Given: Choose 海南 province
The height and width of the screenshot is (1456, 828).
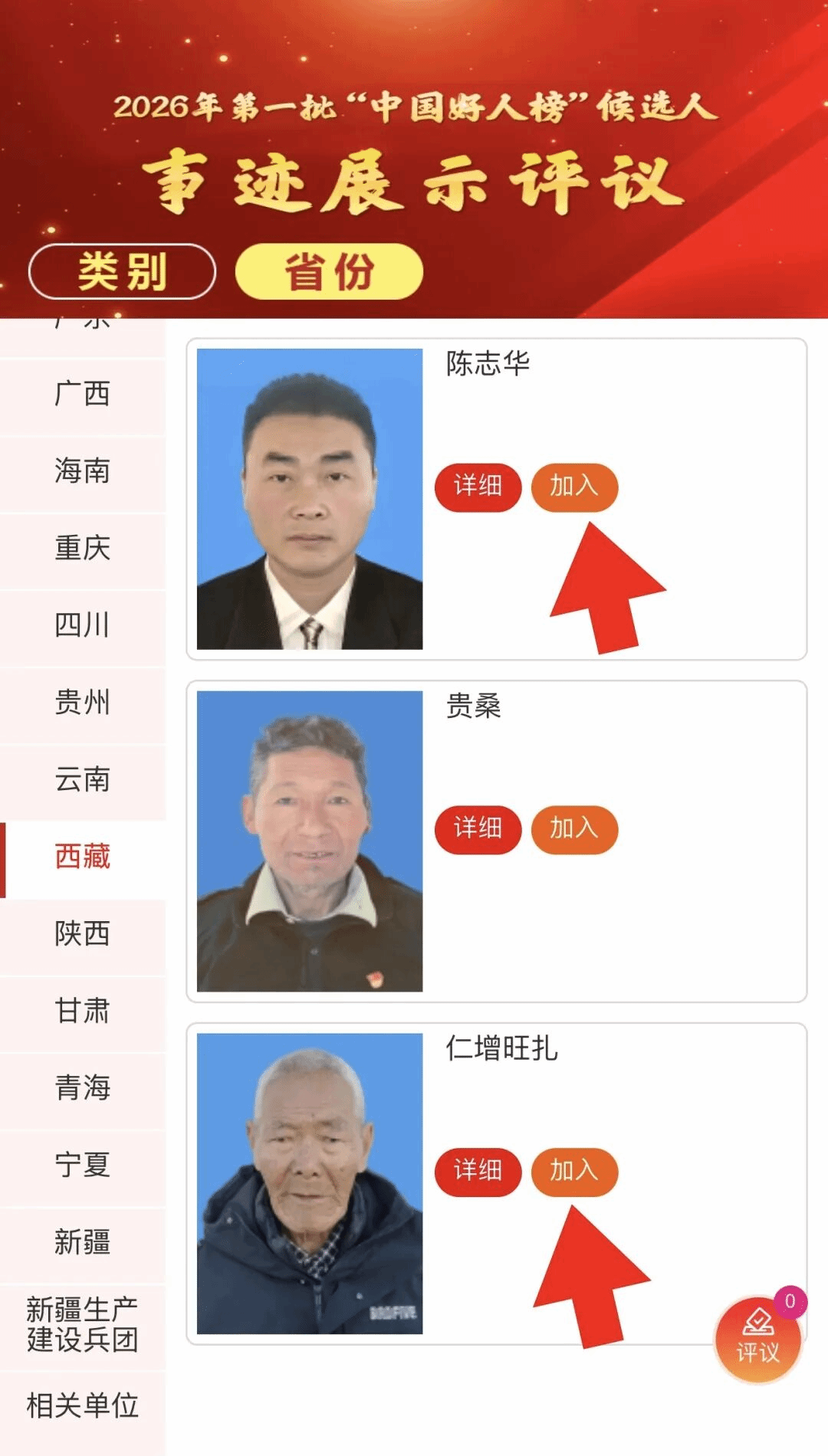Looking at the screenshot, I should coord(82,471).
